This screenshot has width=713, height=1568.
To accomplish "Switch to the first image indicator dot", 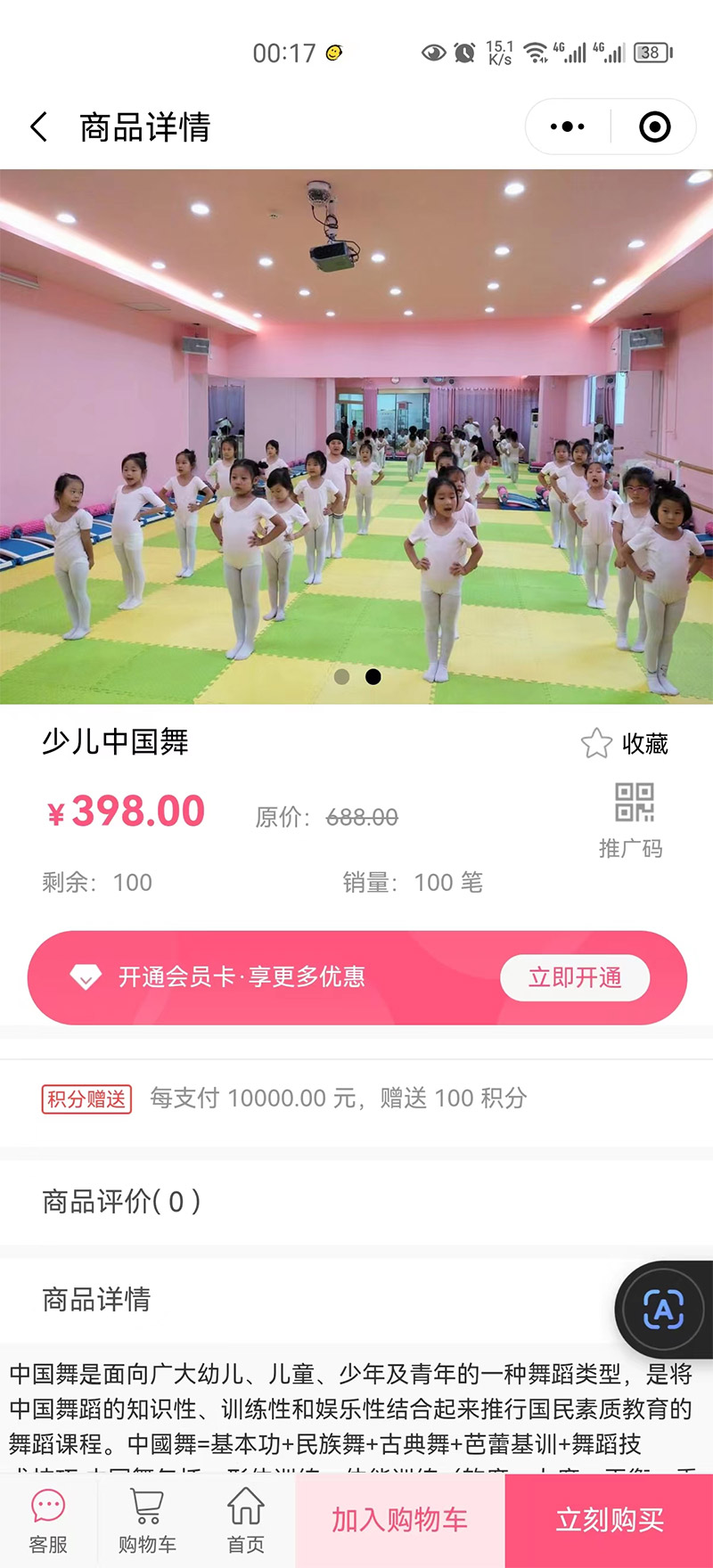I will pos(341,677).
